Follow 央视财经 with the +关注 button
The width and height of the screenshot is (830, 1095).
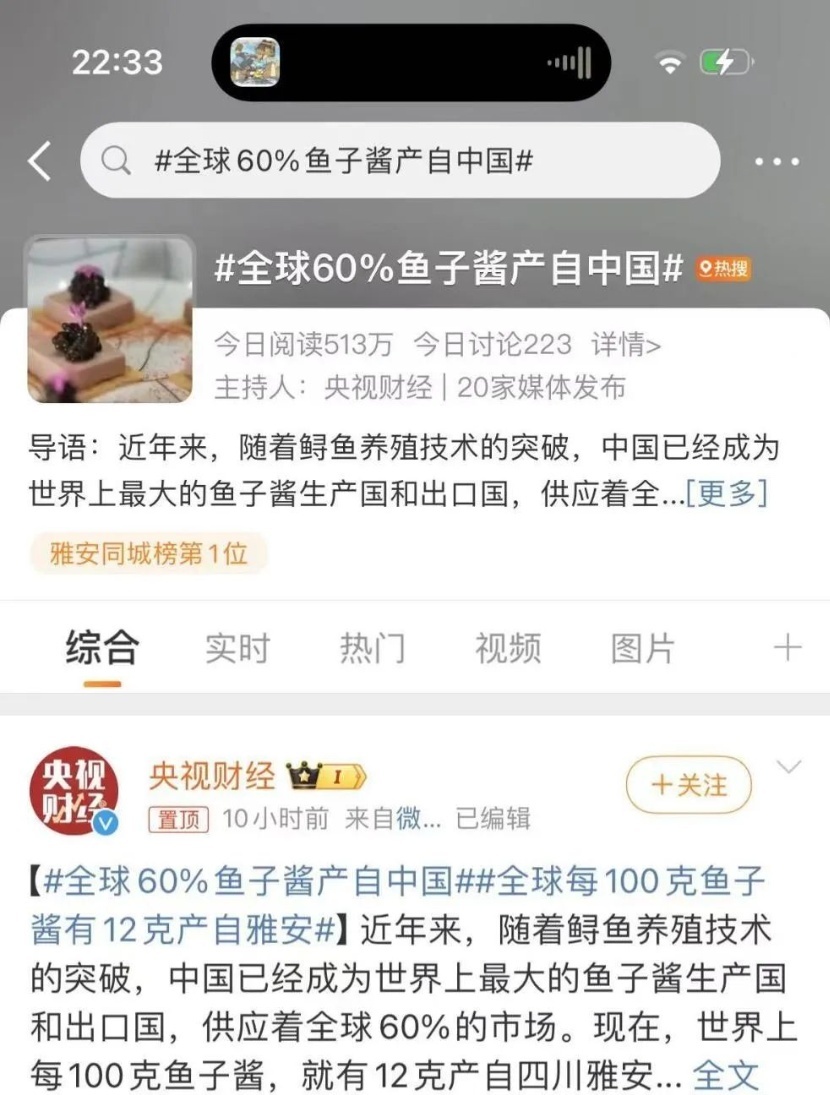pos(689,785)
